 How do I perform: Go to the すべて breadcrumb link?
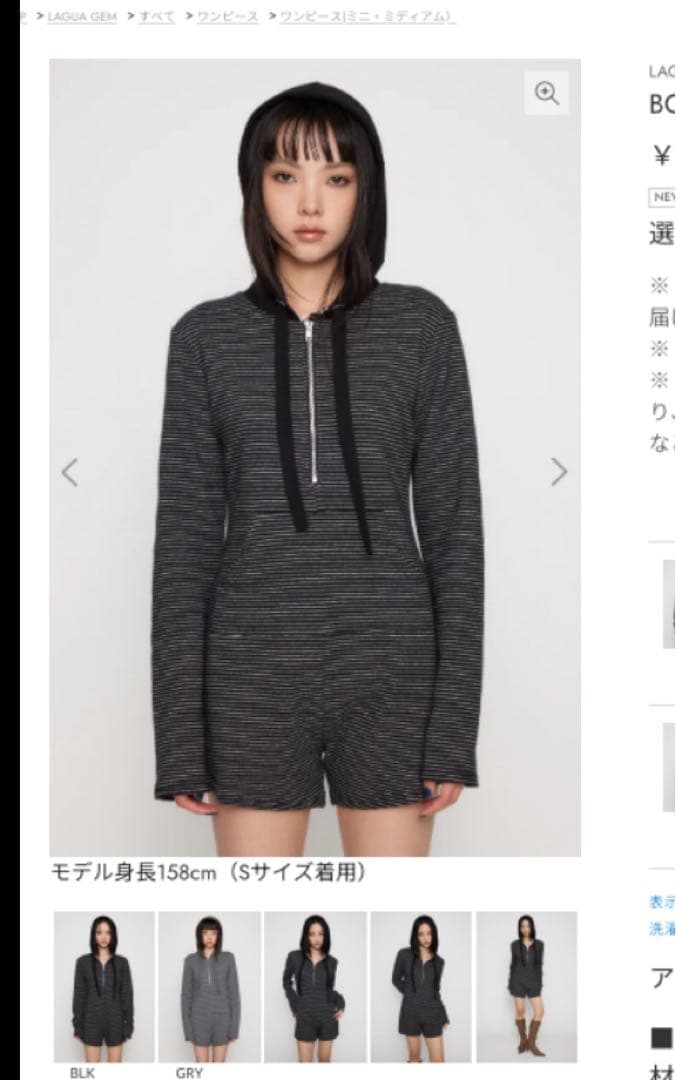[157, 16]
